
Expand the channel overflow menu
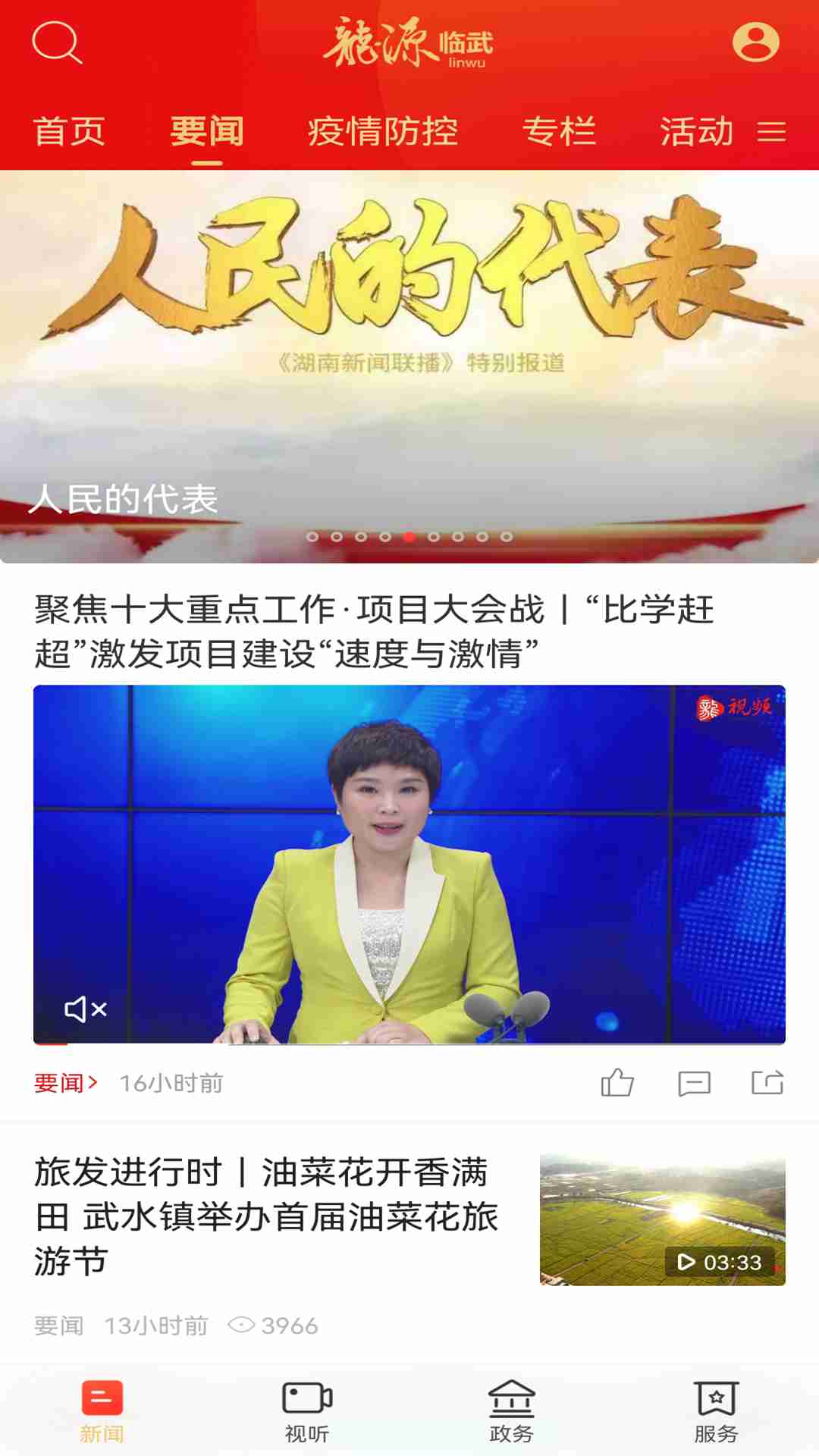tap(773, 131)
